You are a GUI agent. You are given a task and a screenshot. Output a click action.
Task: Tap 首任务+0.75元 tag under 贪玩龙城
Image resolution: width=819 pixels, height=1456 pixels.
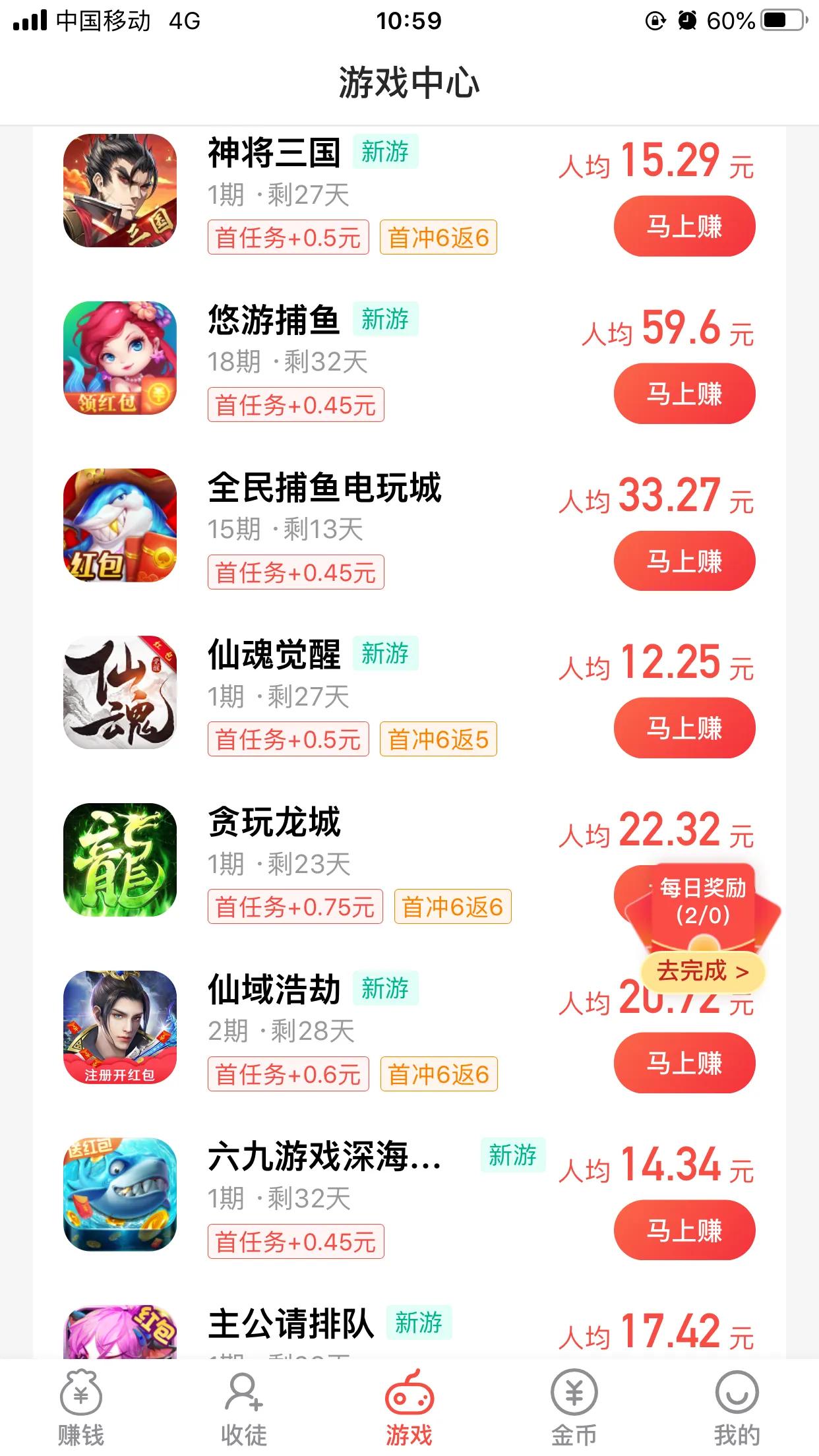(297, 907)
